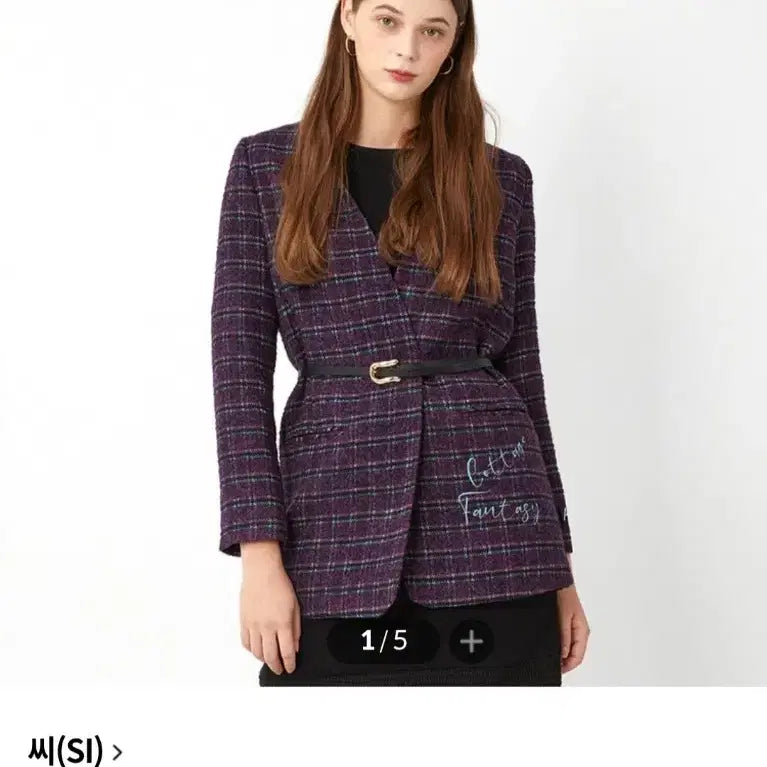This screenshot has width=767, height=767.
Task: Tap the 1/5 image page indicator
Action: (x=383, y=641)
